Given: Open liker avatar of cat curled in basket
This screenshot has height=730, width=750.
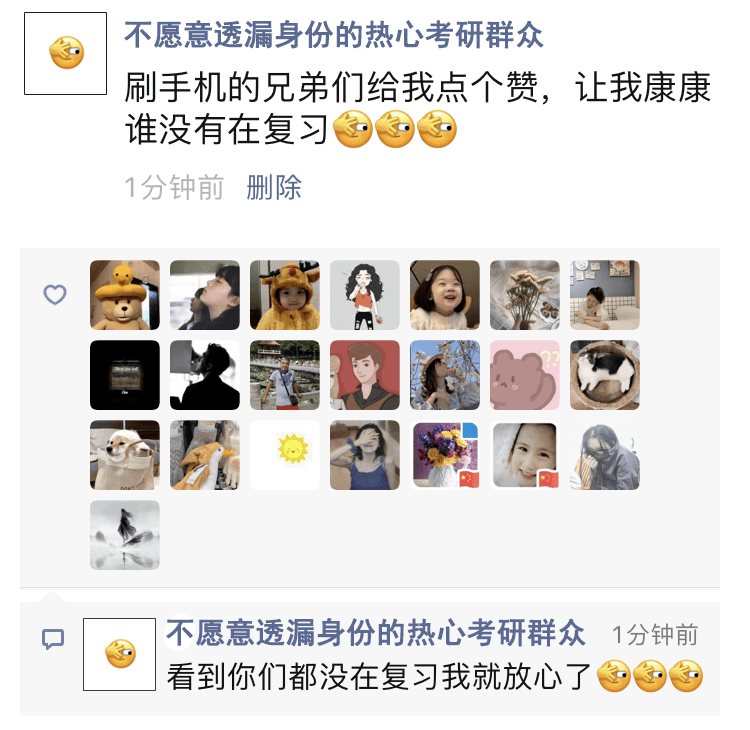Looking at the screenshot, I should click(605, 375).
